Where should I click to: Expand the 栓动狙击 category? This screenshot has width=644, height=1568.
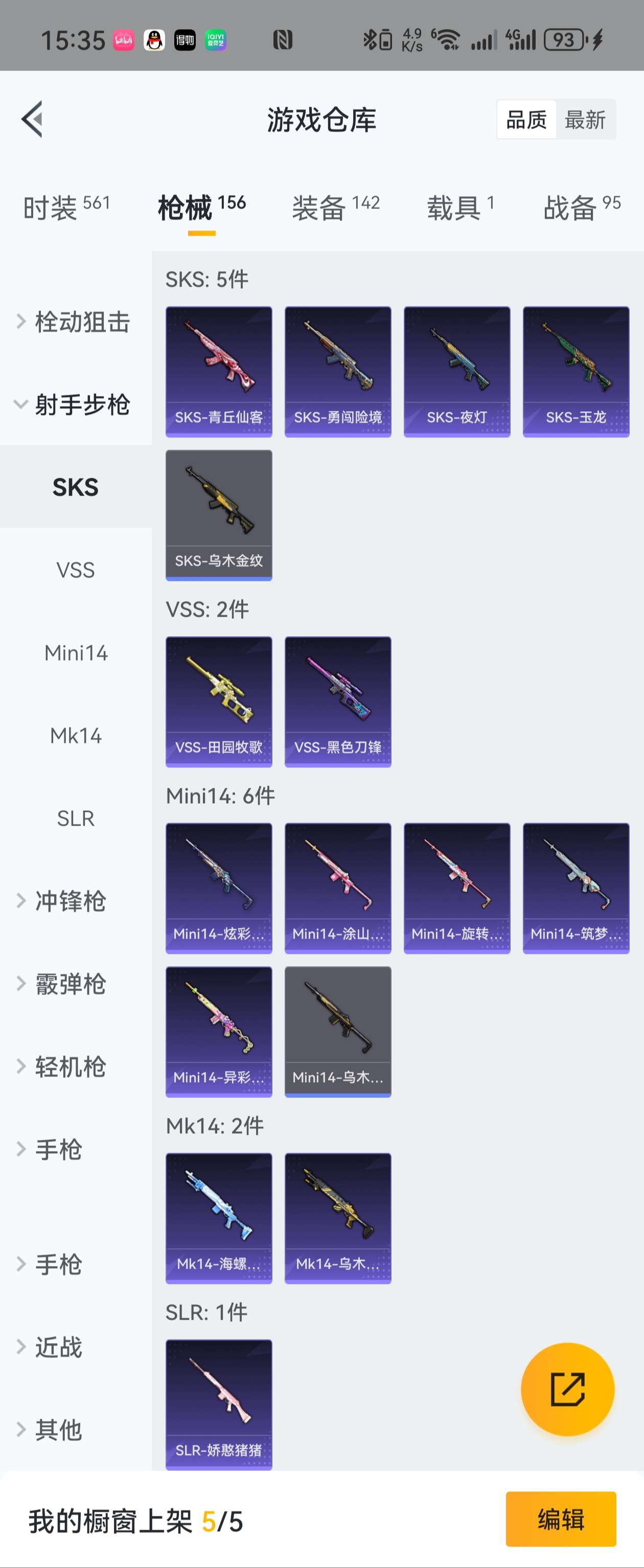point(74,322)
